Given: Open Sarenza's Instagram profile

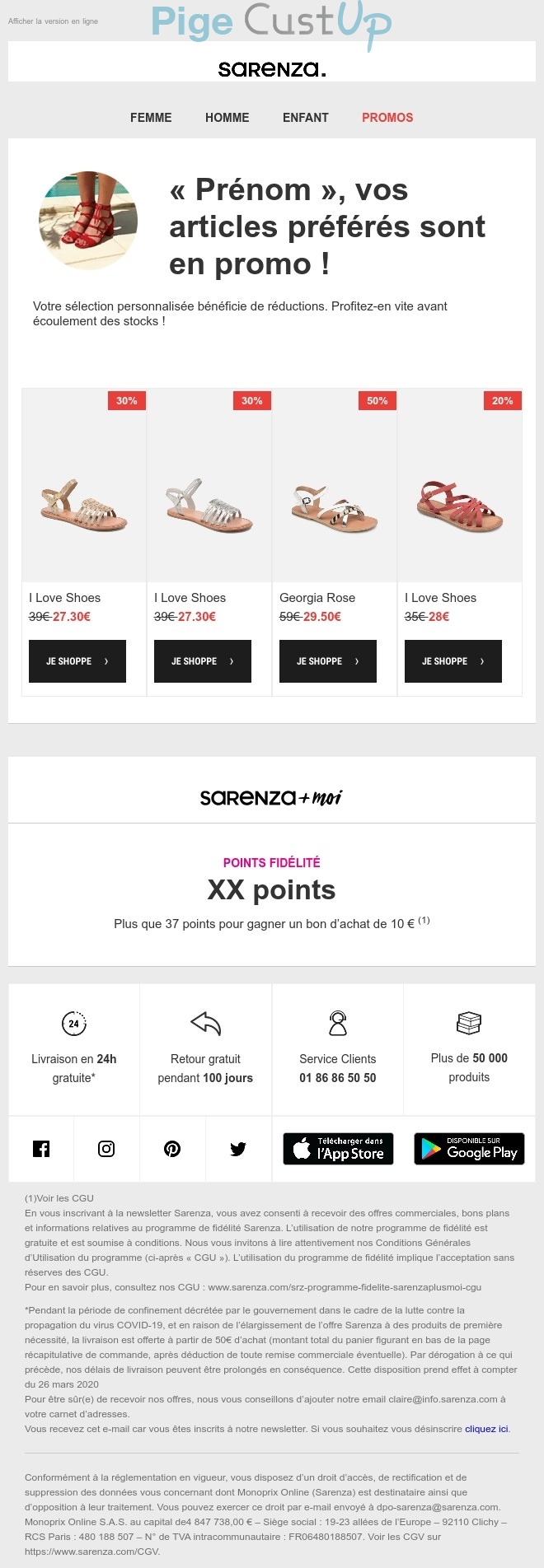Looking at the screenshot, I should [x=106, y=1149].
